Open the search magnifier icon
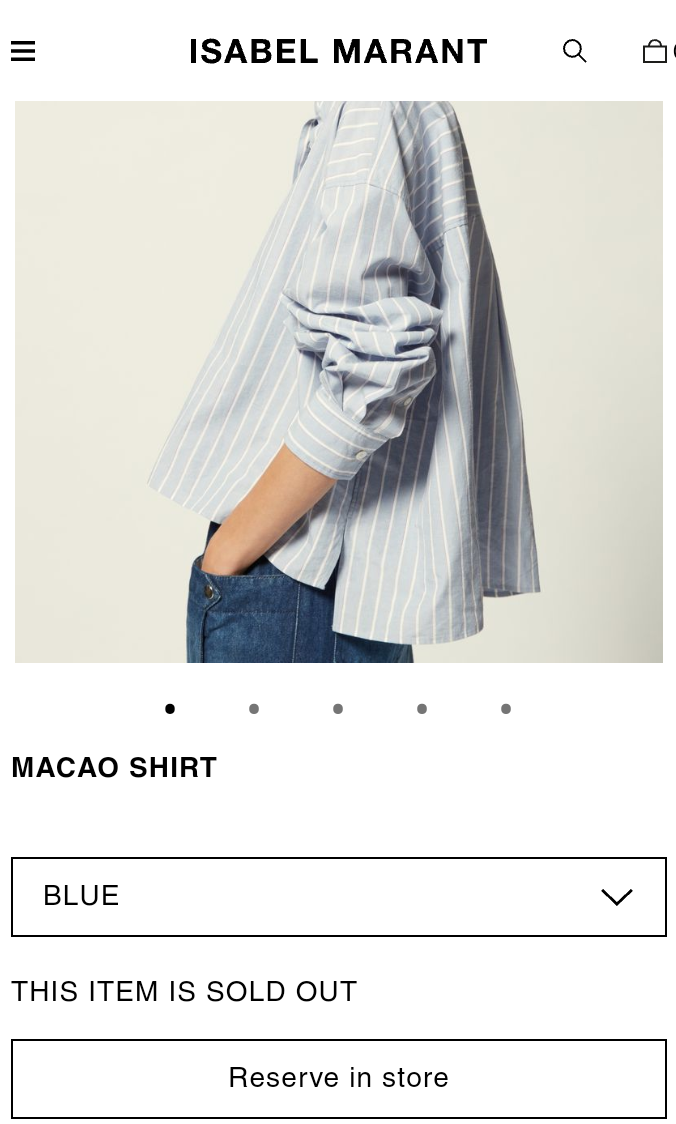676x1124 pixels. pos(574,52)
